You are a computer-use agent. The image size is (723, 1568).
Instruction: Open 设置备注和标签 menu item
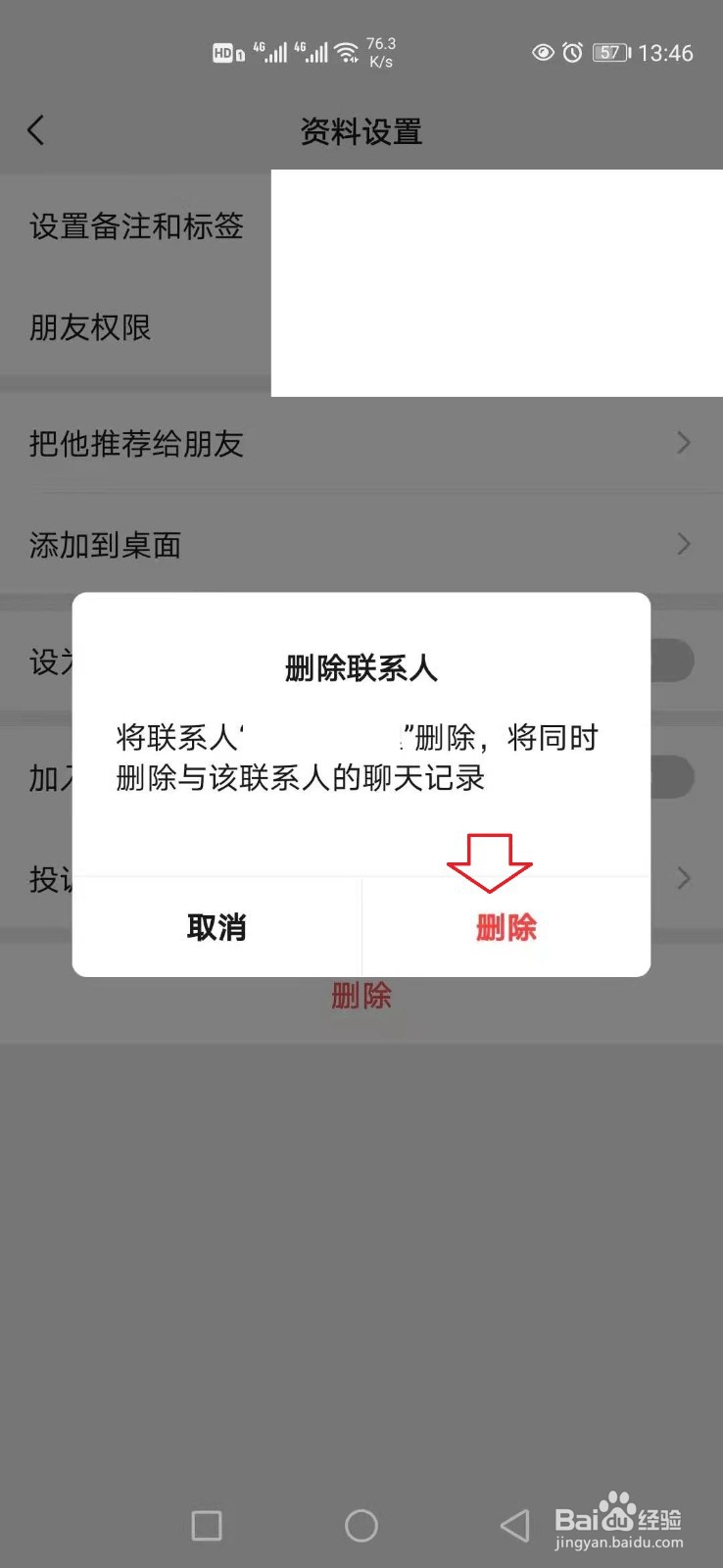(135, 226)
